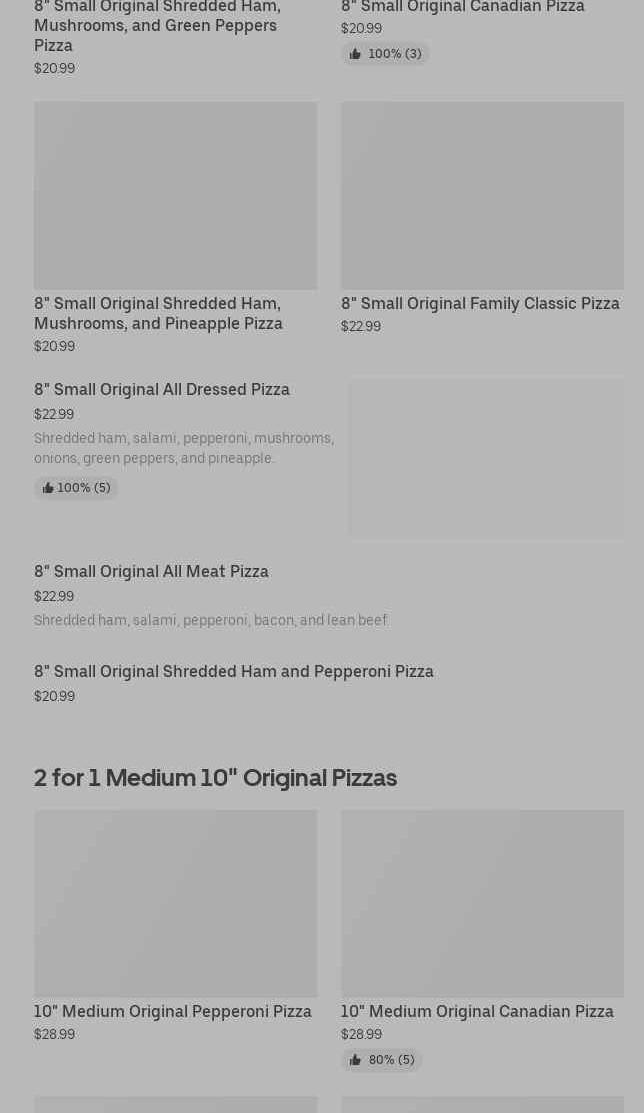644x1113 pixels.
Task: Open 8" Small Original All Dressed Pizza
Action: (x=329, y=458)
